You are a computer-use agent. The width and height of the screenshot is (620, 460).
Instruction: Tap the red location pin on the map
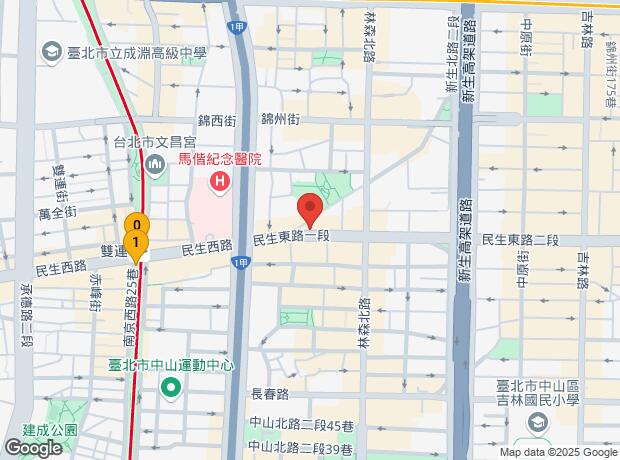(x=310, y=211)
